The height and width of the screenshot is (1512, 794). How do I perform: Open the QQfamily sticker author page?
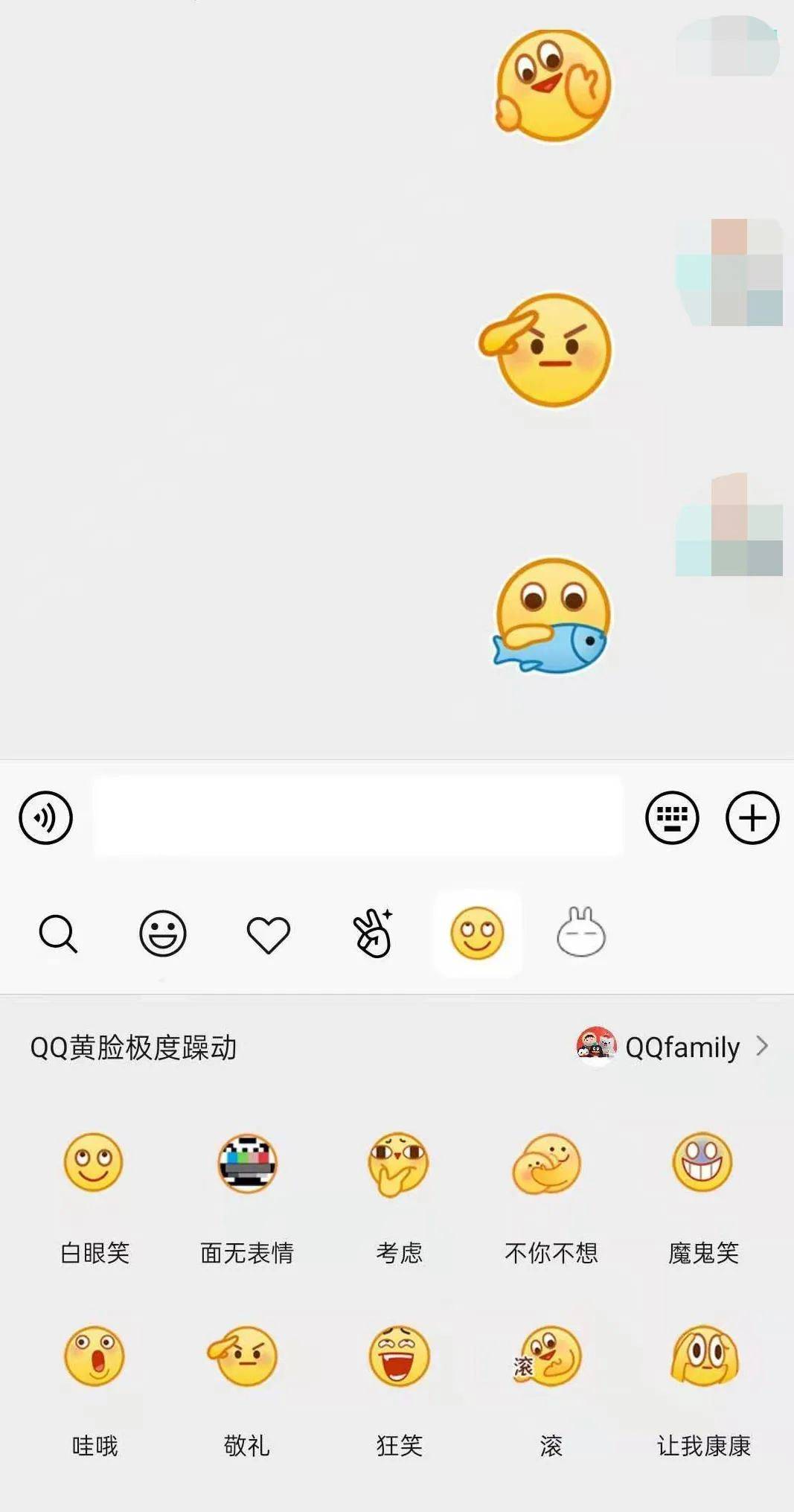point(673,1047)
